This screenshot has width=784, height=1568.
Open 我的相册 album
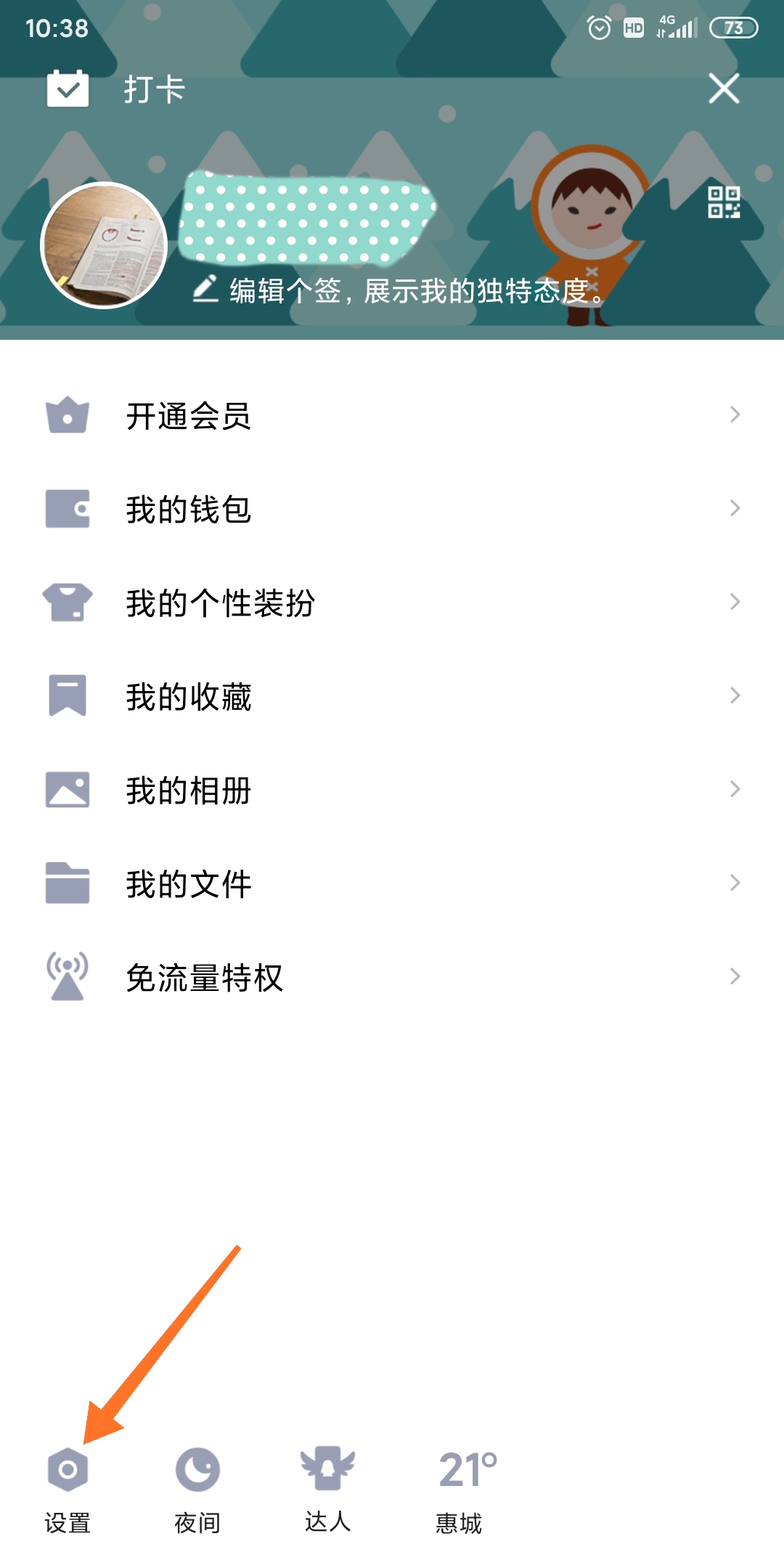[392, 790]
